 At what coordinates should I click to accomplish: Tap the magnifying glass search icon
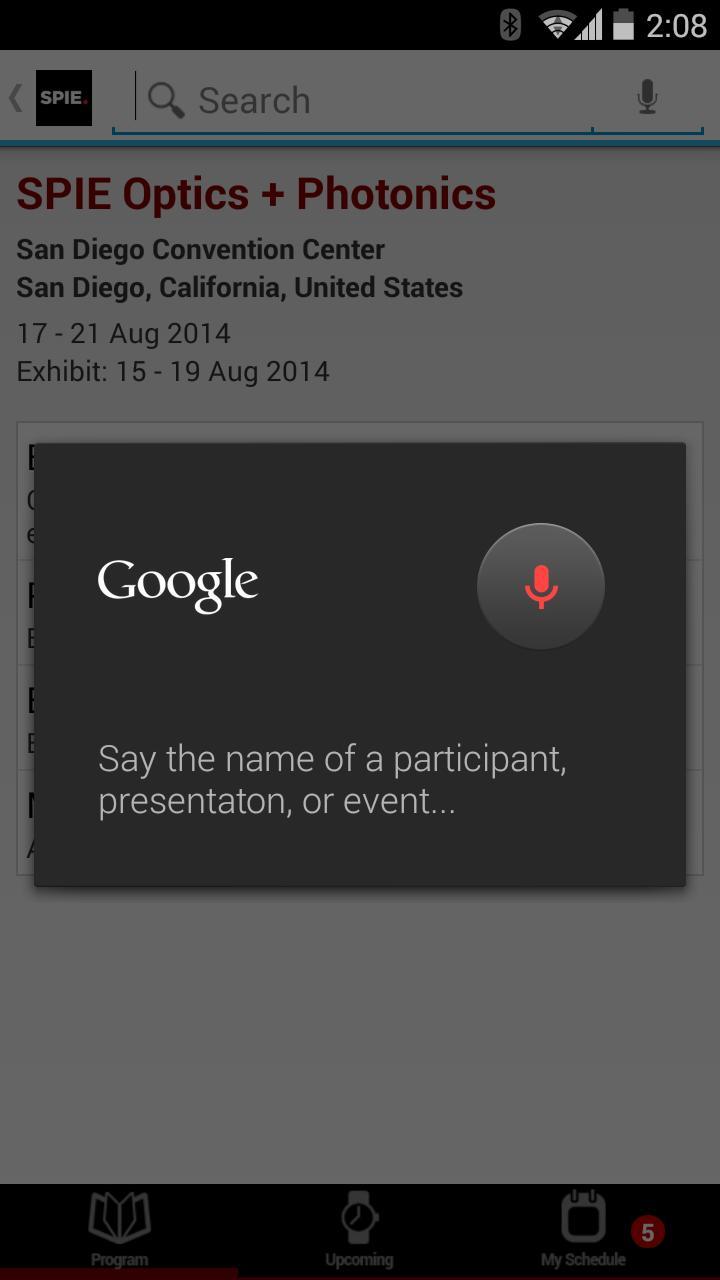165,99
